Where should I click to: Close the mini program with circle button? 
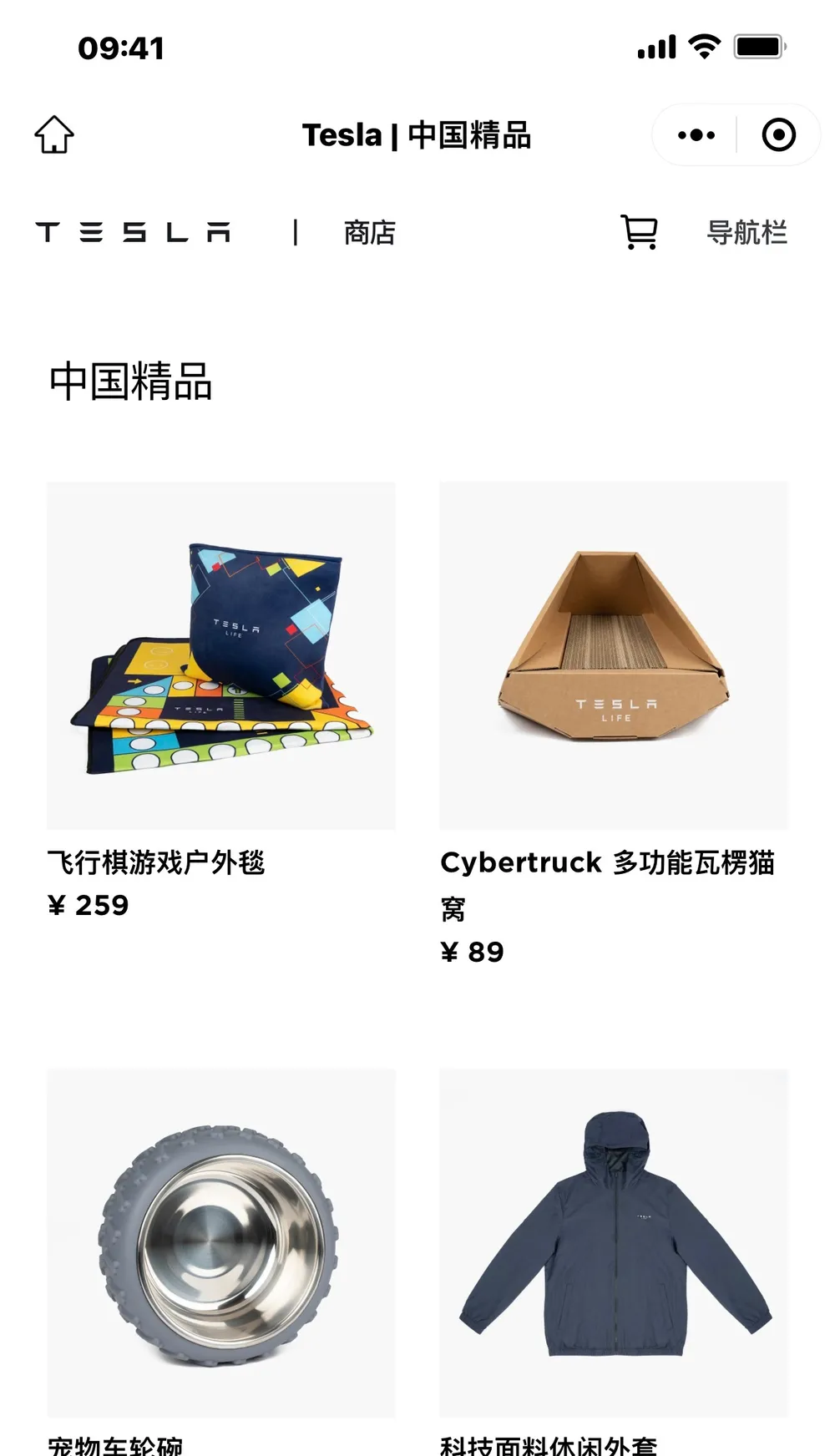click(778, 134)
